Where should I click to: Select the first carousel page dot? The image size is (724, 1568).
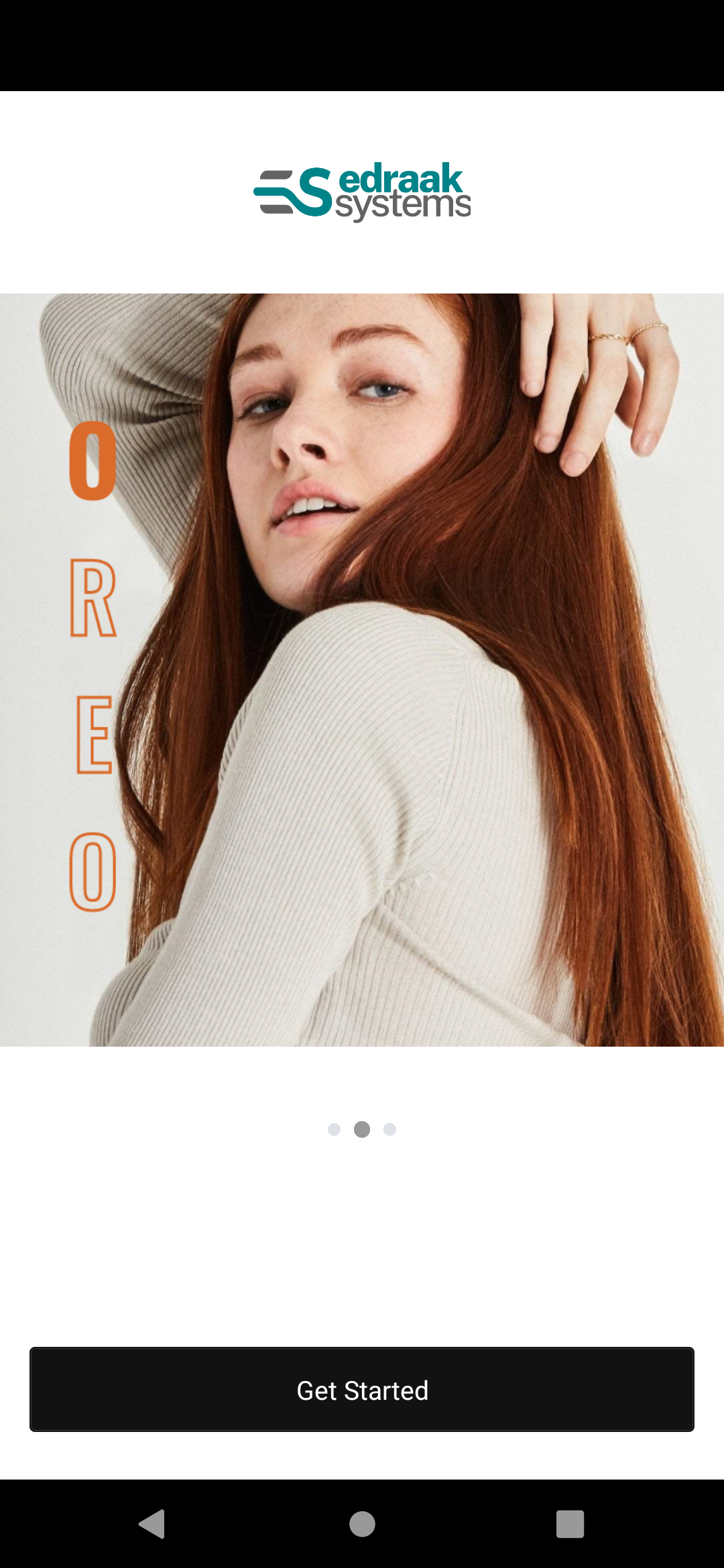pos(334,1130)
